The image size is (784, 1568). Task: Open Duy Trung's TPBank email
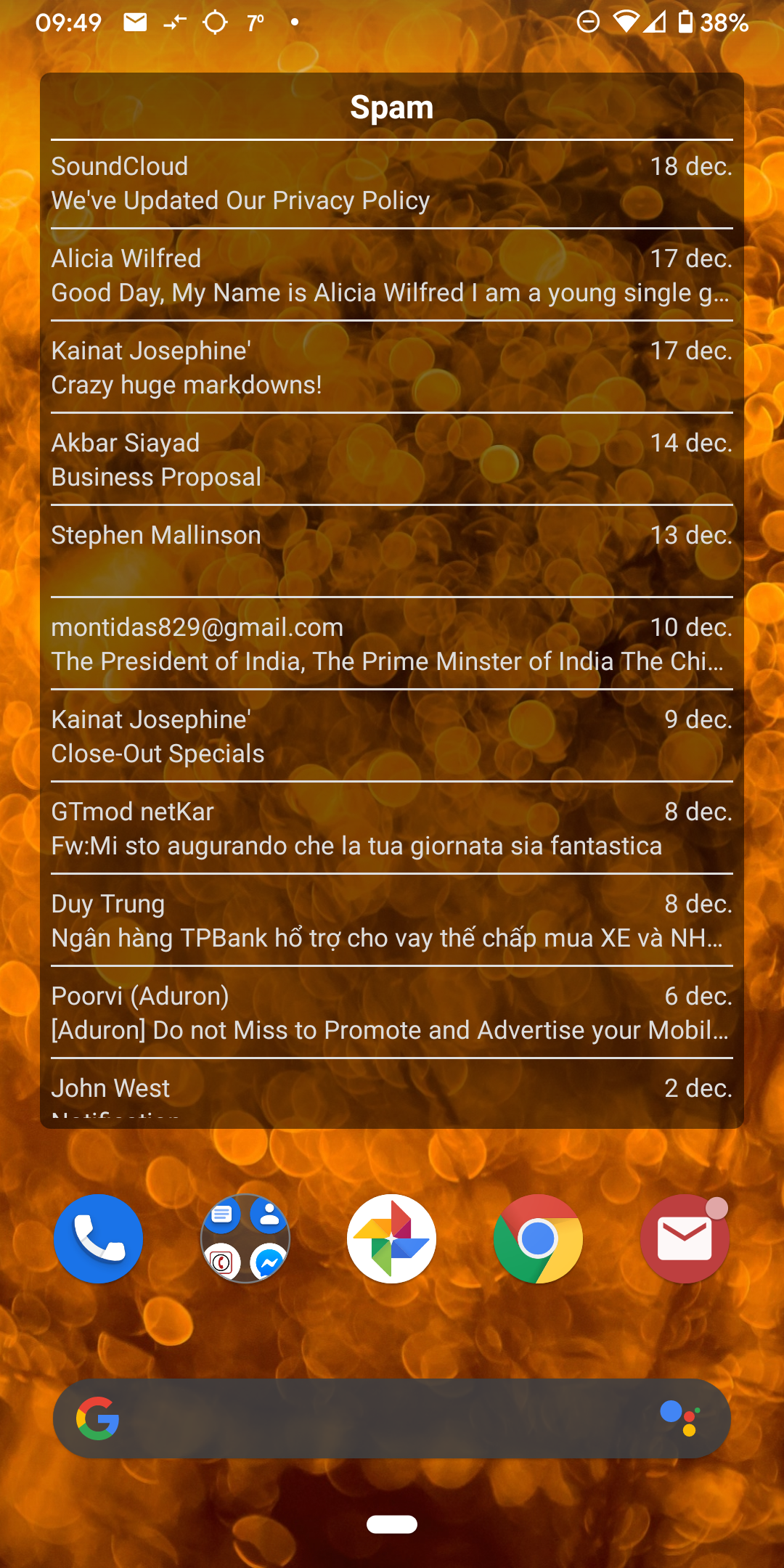391,921
